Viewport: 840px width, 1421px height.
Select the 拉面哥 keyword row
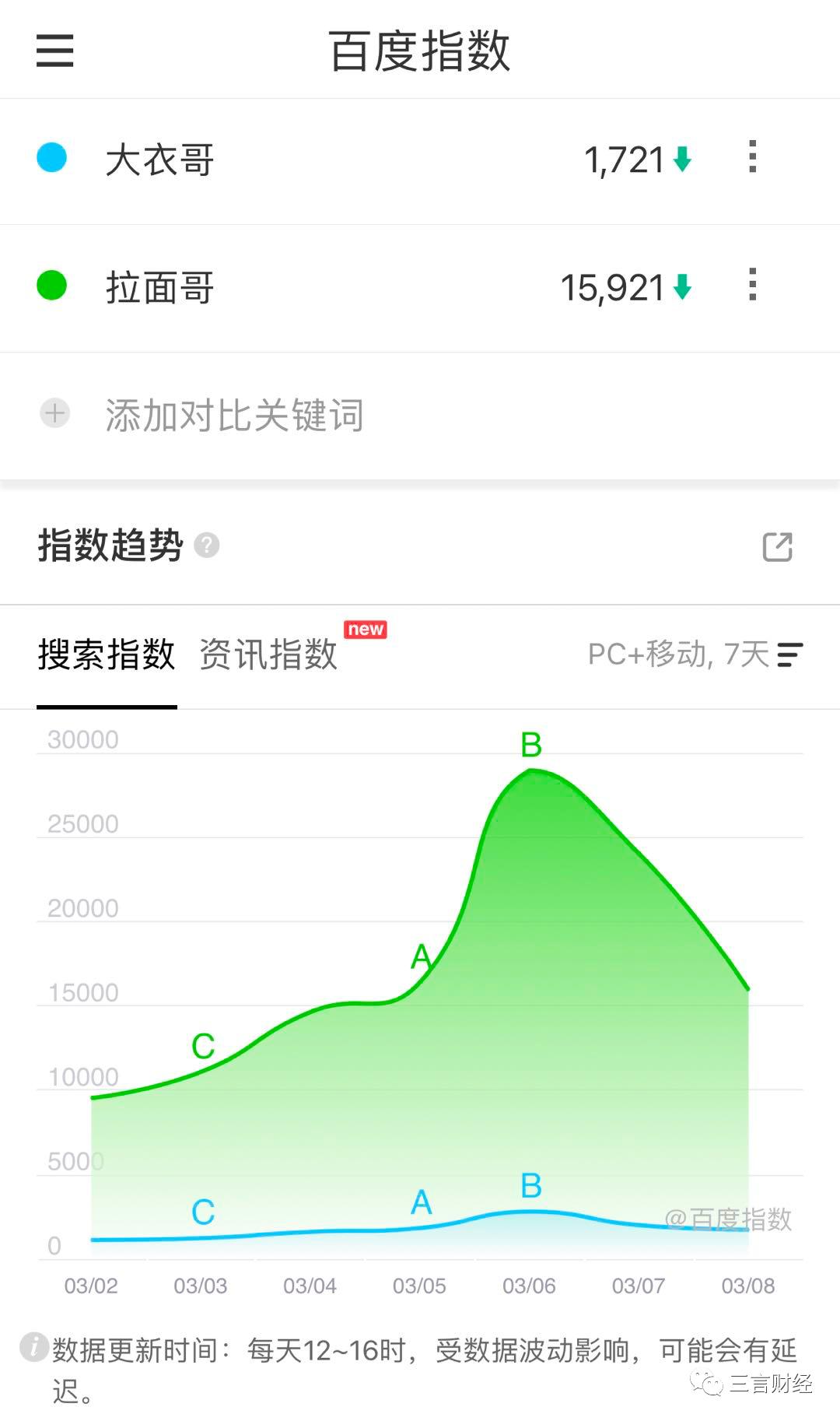click(x=159, y=288)
